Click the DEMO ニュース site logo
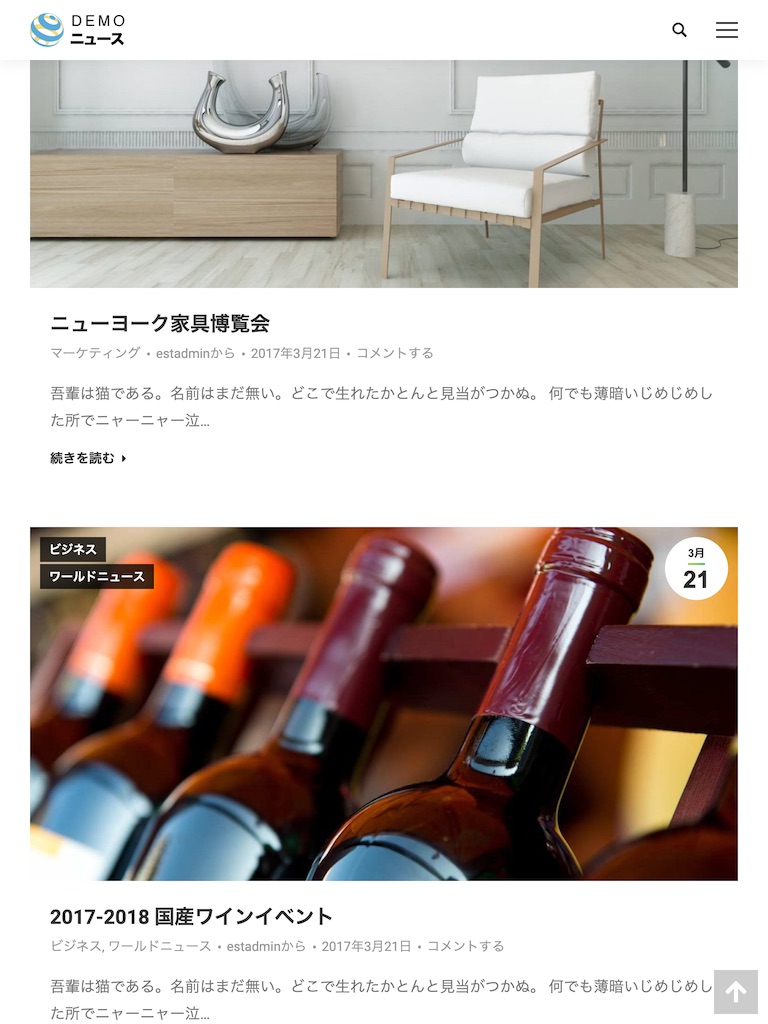The width and height of the screenshot is (768, 1024). click(x=78, y=30)
